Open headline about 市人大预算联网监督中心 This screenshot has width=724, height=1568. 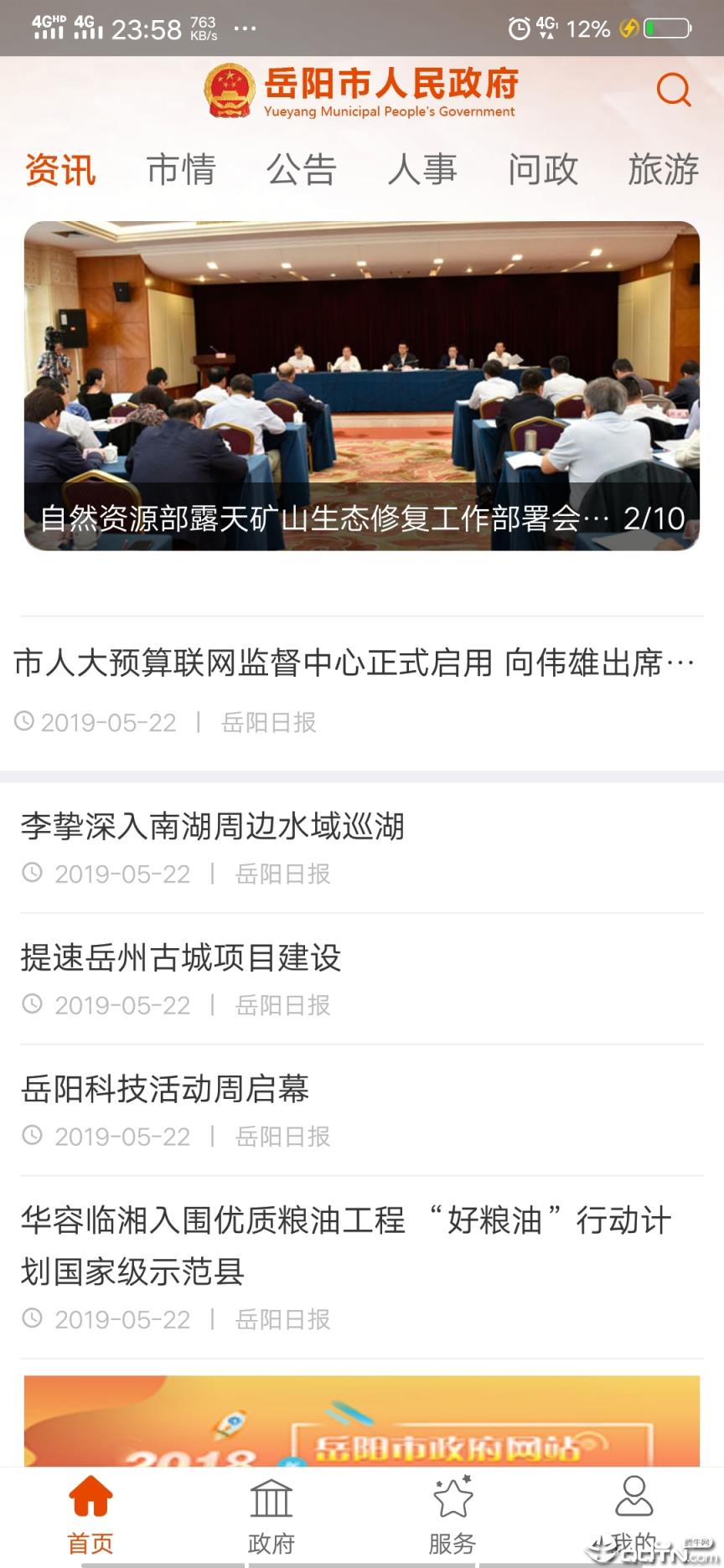[352, 662]
